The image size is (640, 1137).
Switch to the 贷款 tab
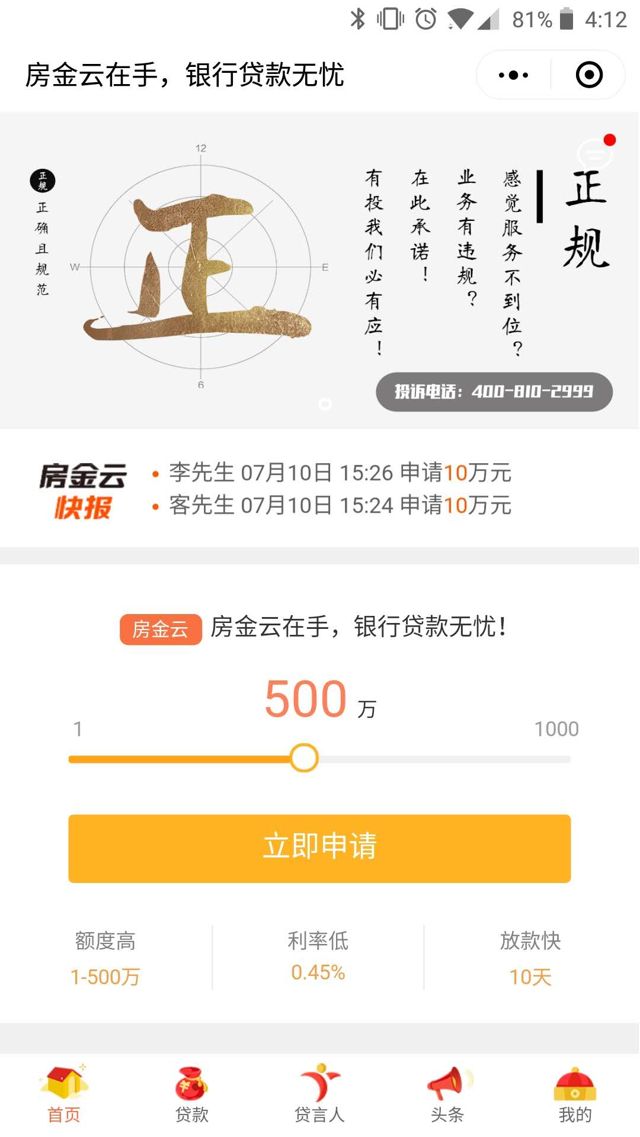192,1094
